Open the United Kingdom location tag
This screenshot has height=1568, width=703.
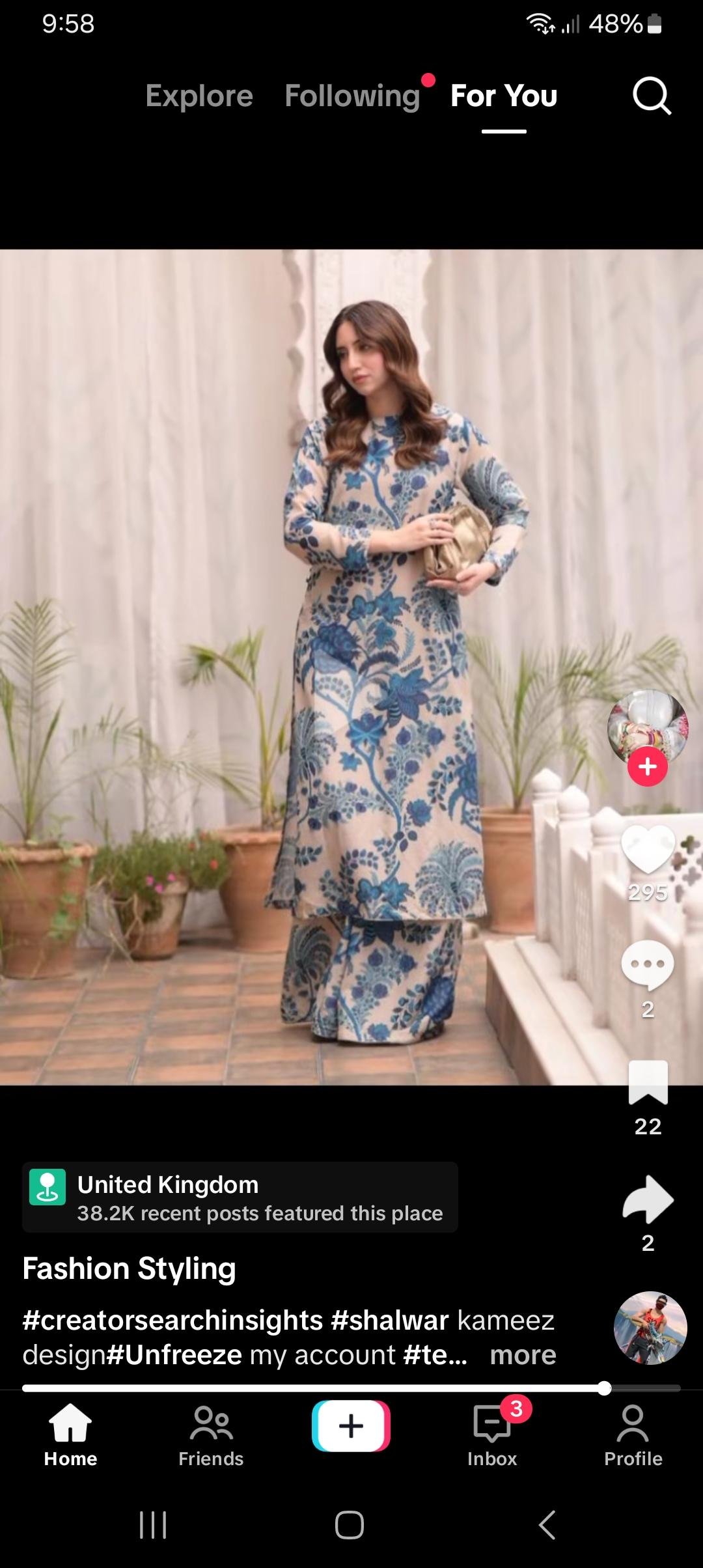[x=240, y=1197]
